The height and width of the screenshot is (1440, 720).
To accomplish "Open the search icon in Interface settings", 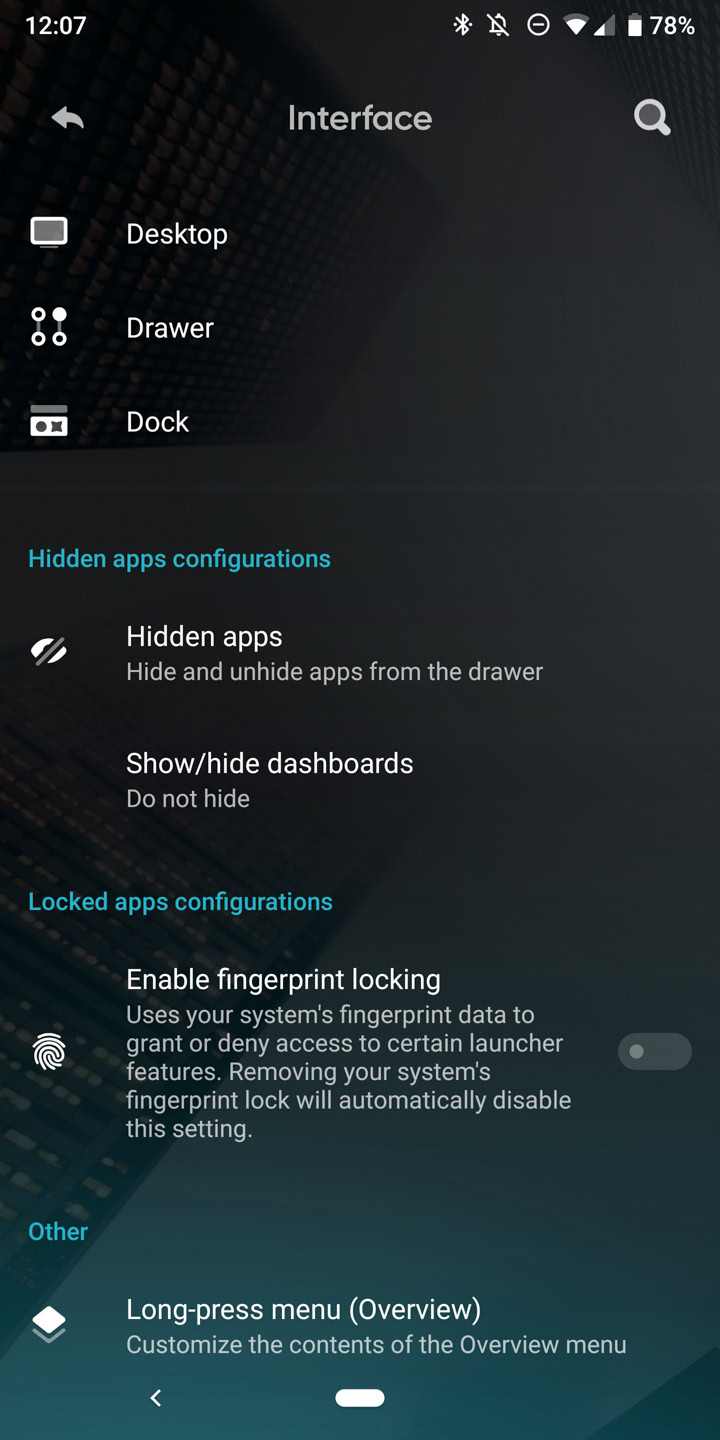I will click(x=652, y=118).
